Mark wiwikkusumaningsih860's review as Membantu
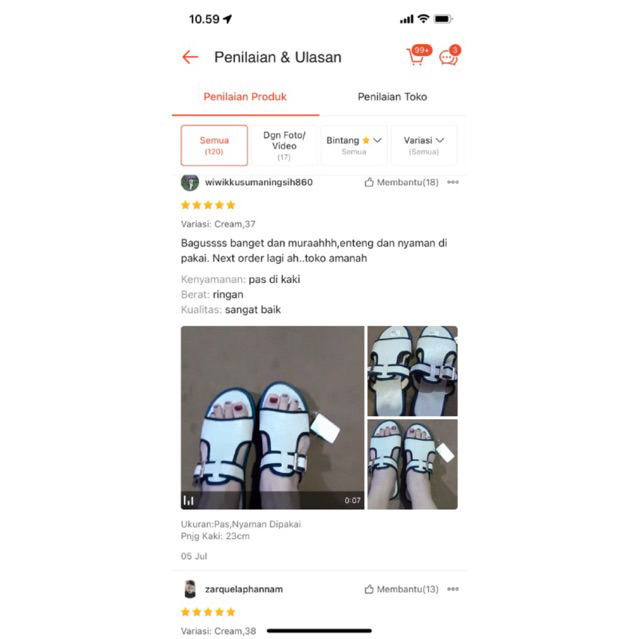The image size is (639, 639). pyautogui.click(x=401, y=183)
